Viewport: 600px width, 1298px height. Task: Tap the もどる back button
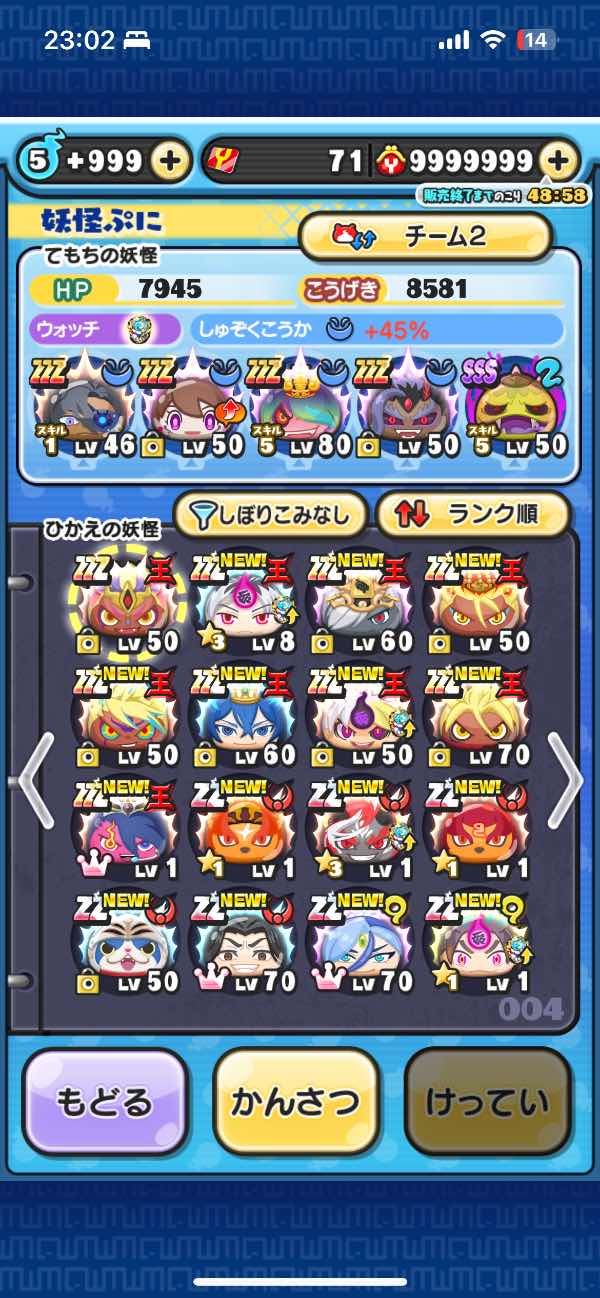105,1103
